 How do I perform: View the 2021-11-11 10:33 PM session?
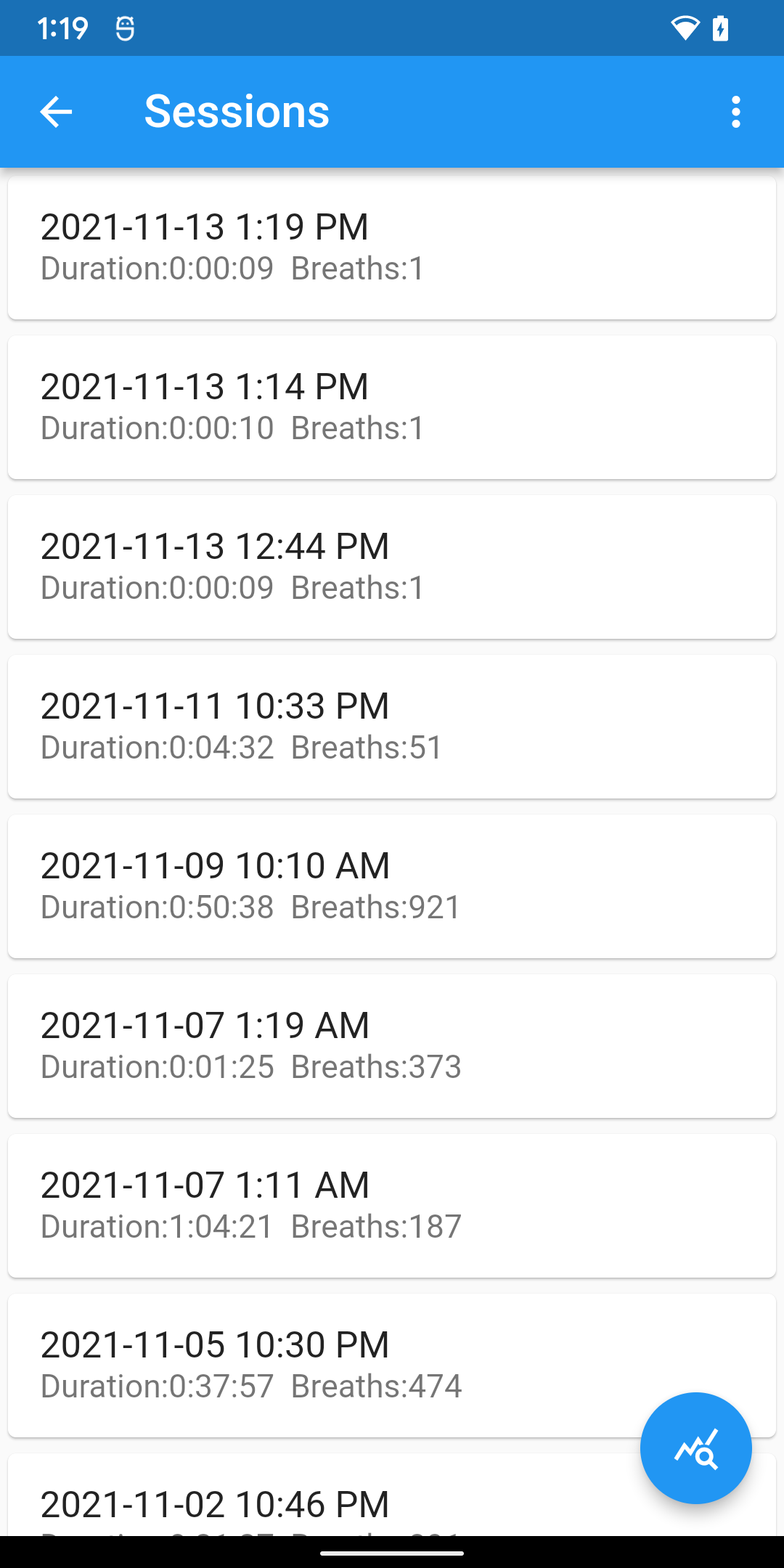(x=392, y=727)
